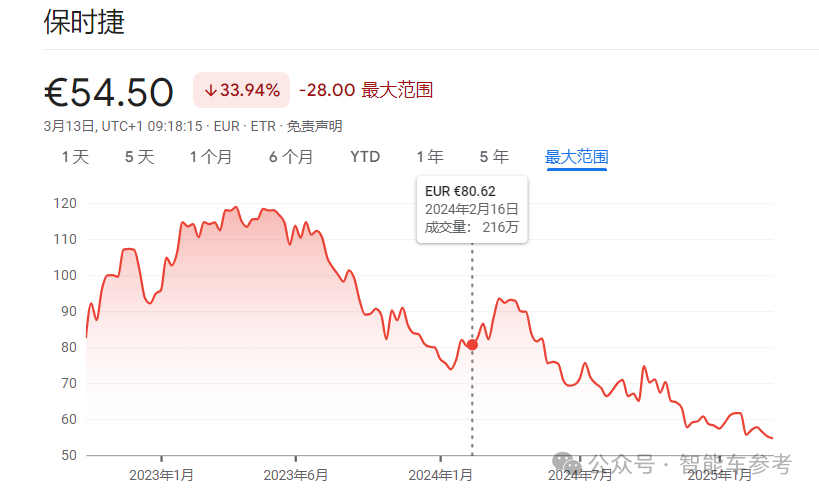
Task: Select the YTD range
Action: pos(365,157)
